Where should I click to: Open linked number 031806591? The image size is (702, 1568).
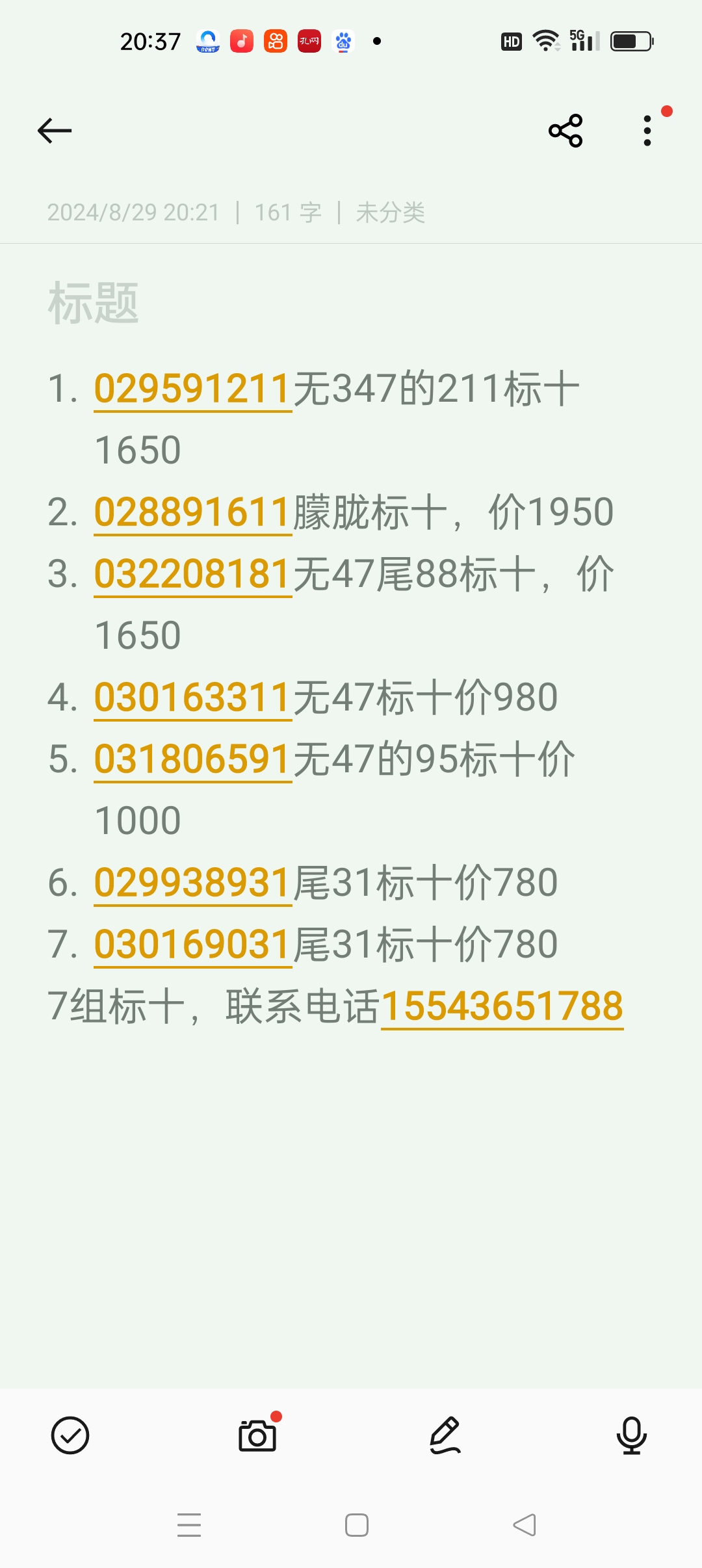tap(192, 759)
